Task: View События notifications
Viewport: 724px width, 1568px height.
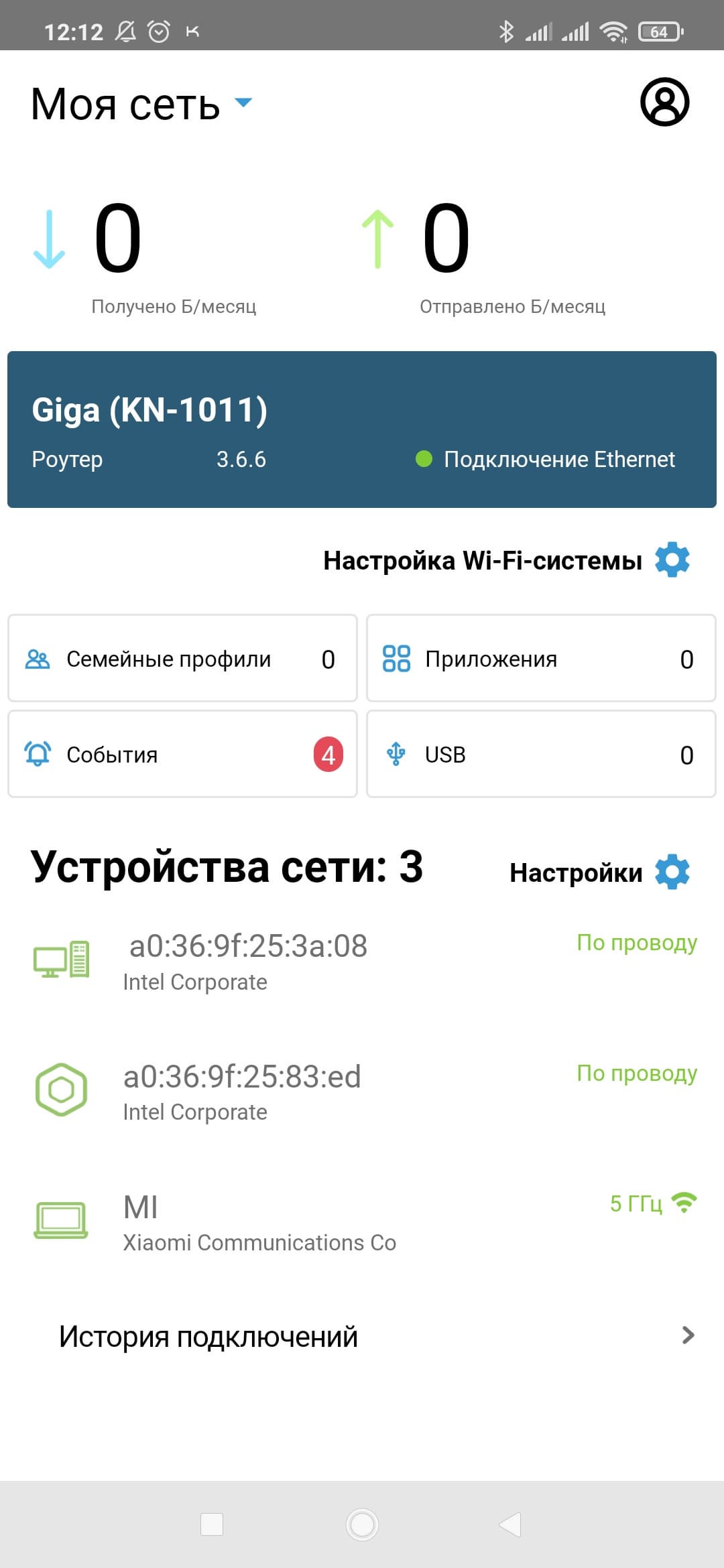Action: pos(182,755)
